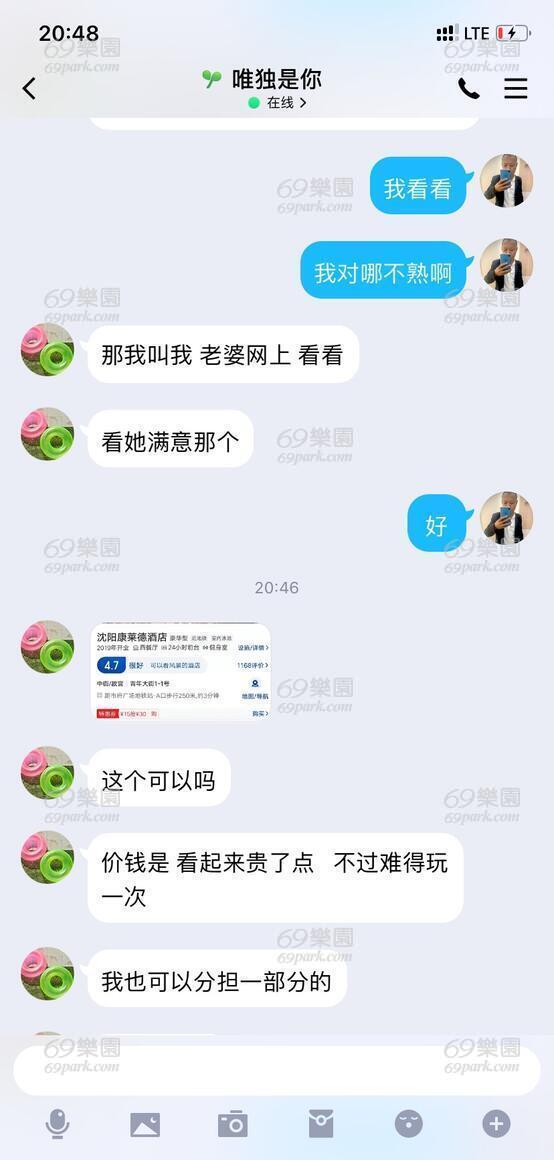Open the photo gallery picker
Screen dimensions: 554x1160
tap(145, 1124)
